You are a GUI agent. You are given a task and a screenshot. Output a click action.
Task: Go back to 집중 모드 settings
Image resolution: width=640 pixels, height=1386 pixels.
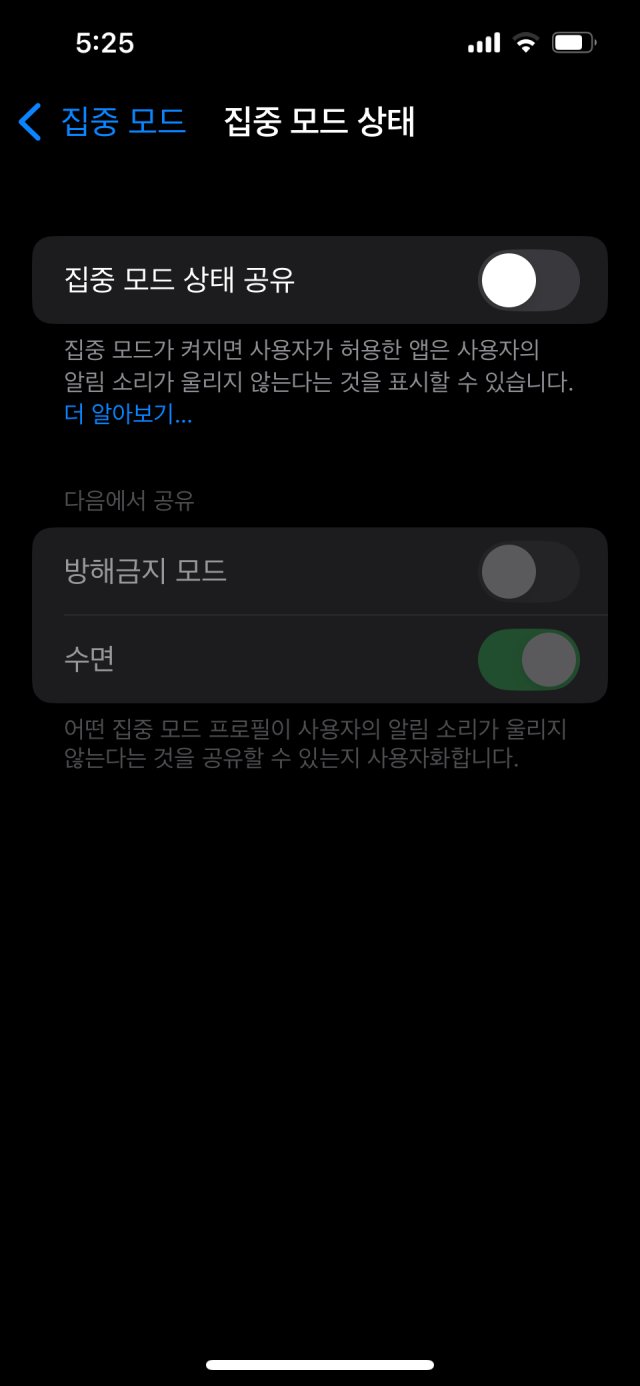102,122
